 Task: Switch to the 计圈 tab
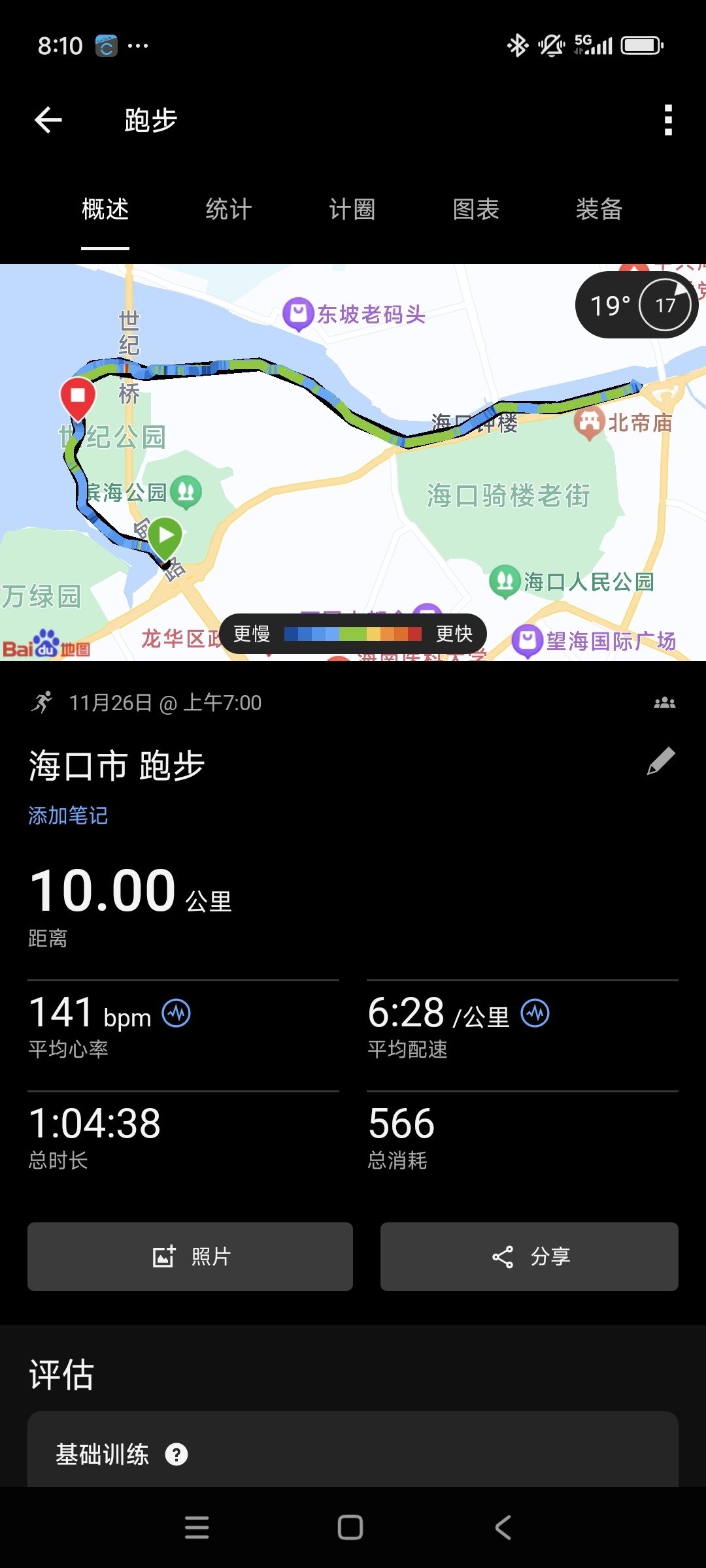(352, 210)
